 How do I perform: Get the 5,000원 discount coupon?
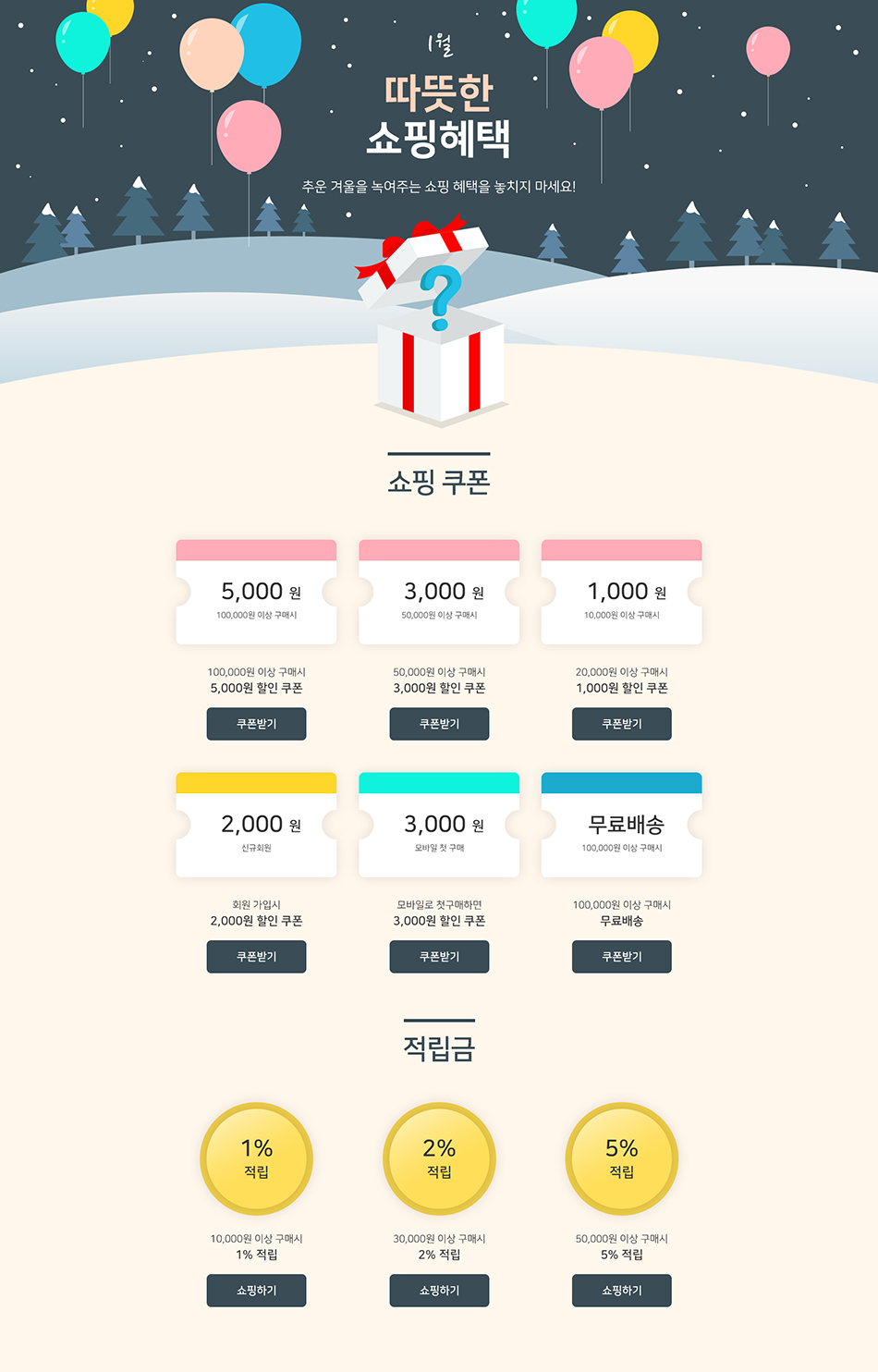256,724
